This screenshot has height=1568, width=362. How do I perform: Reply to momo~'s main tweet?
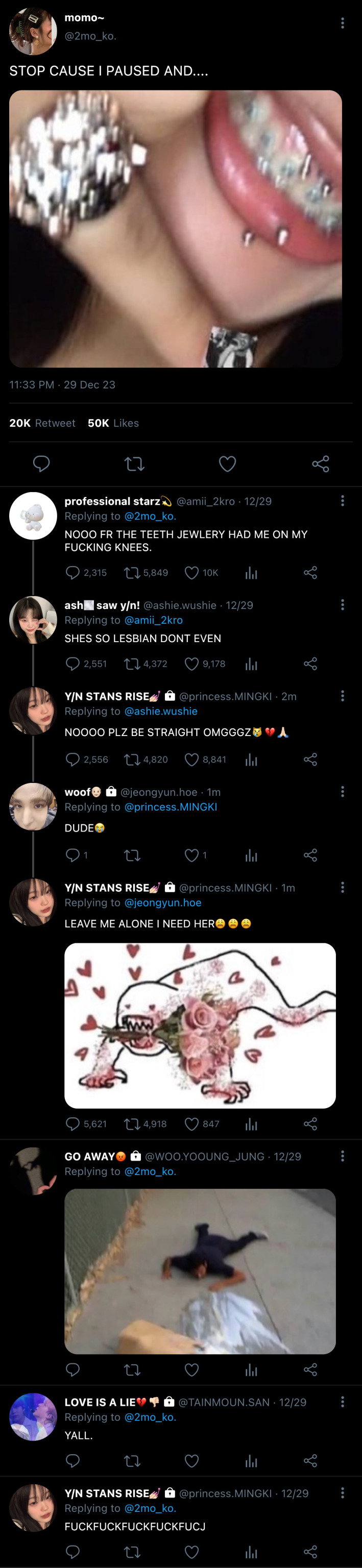pos(41,464)
